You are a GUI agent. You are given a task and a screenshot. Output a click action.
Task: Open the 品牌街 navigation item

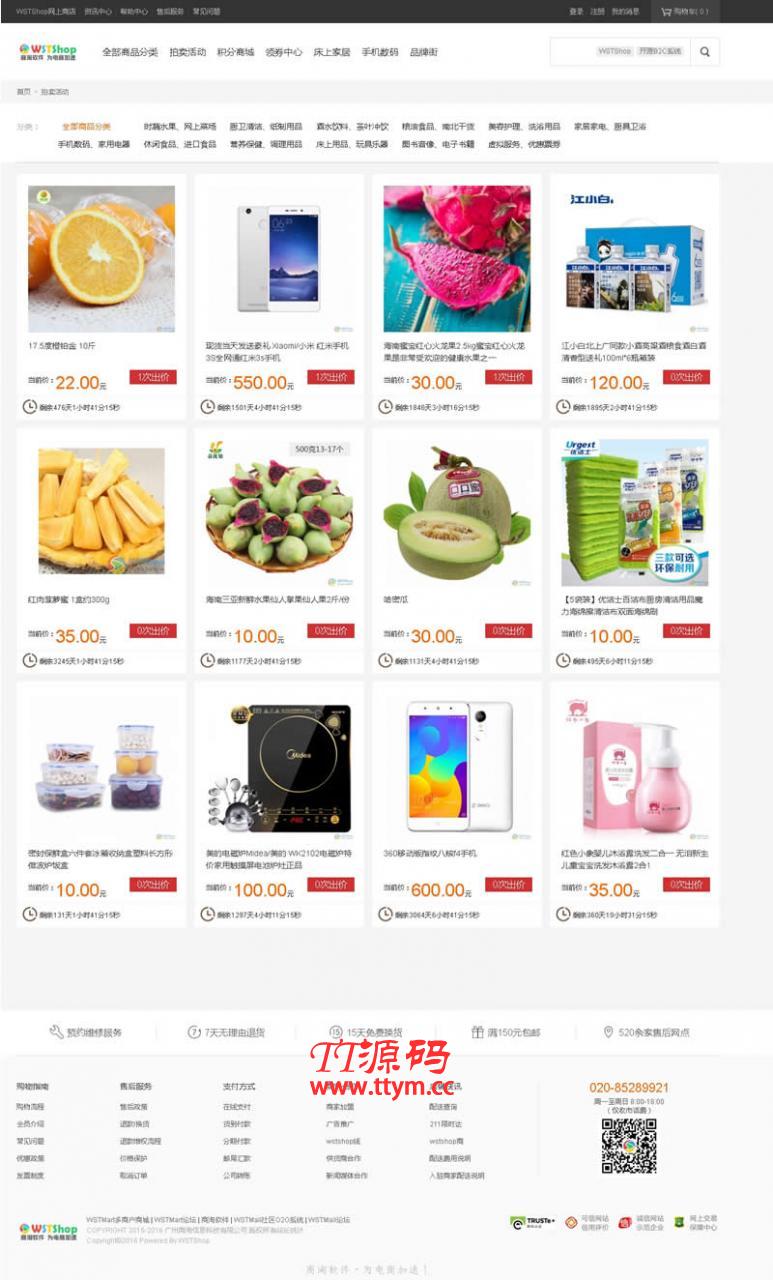pyautogui.click(x=423, y=52)
